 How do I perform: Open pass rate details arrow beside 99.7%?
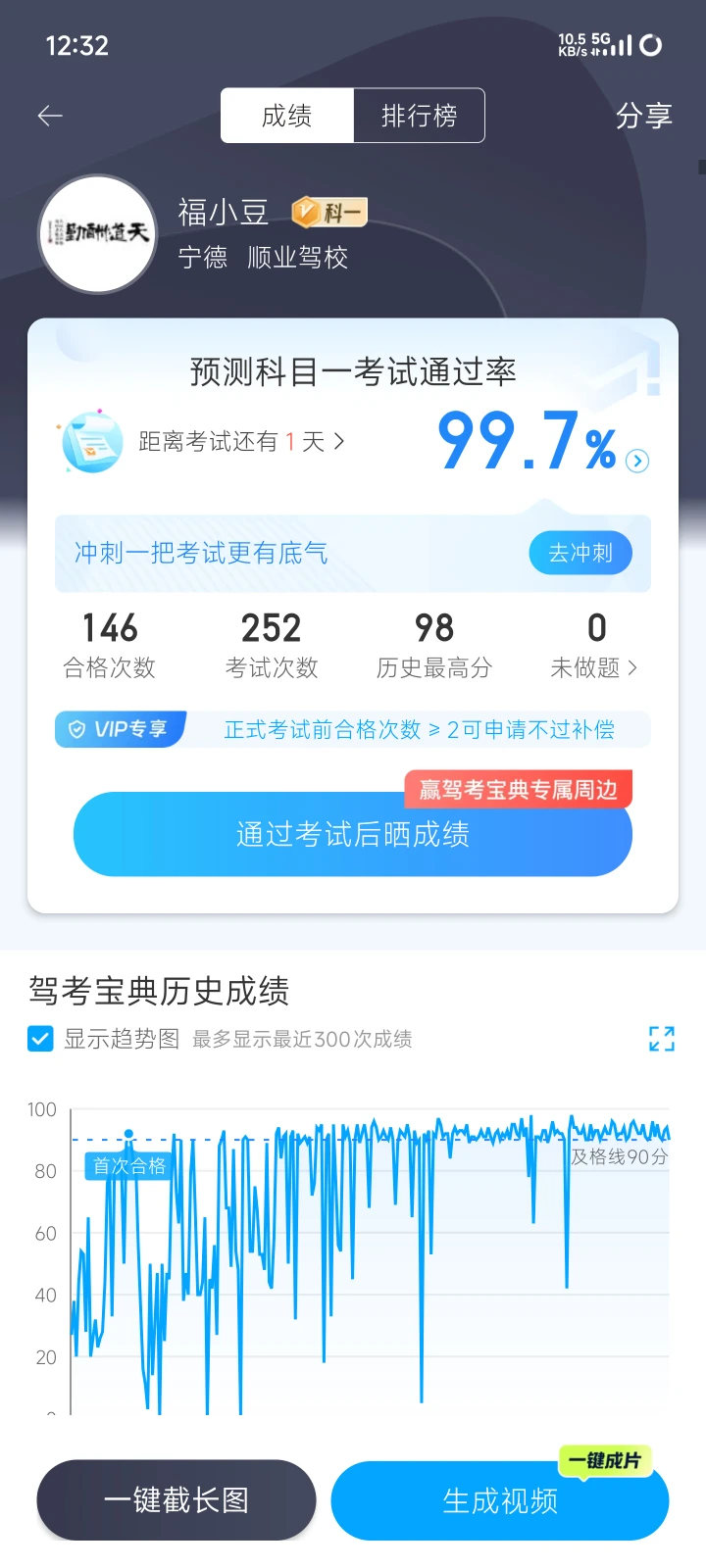pyautogui.click(x=637, y=461)
